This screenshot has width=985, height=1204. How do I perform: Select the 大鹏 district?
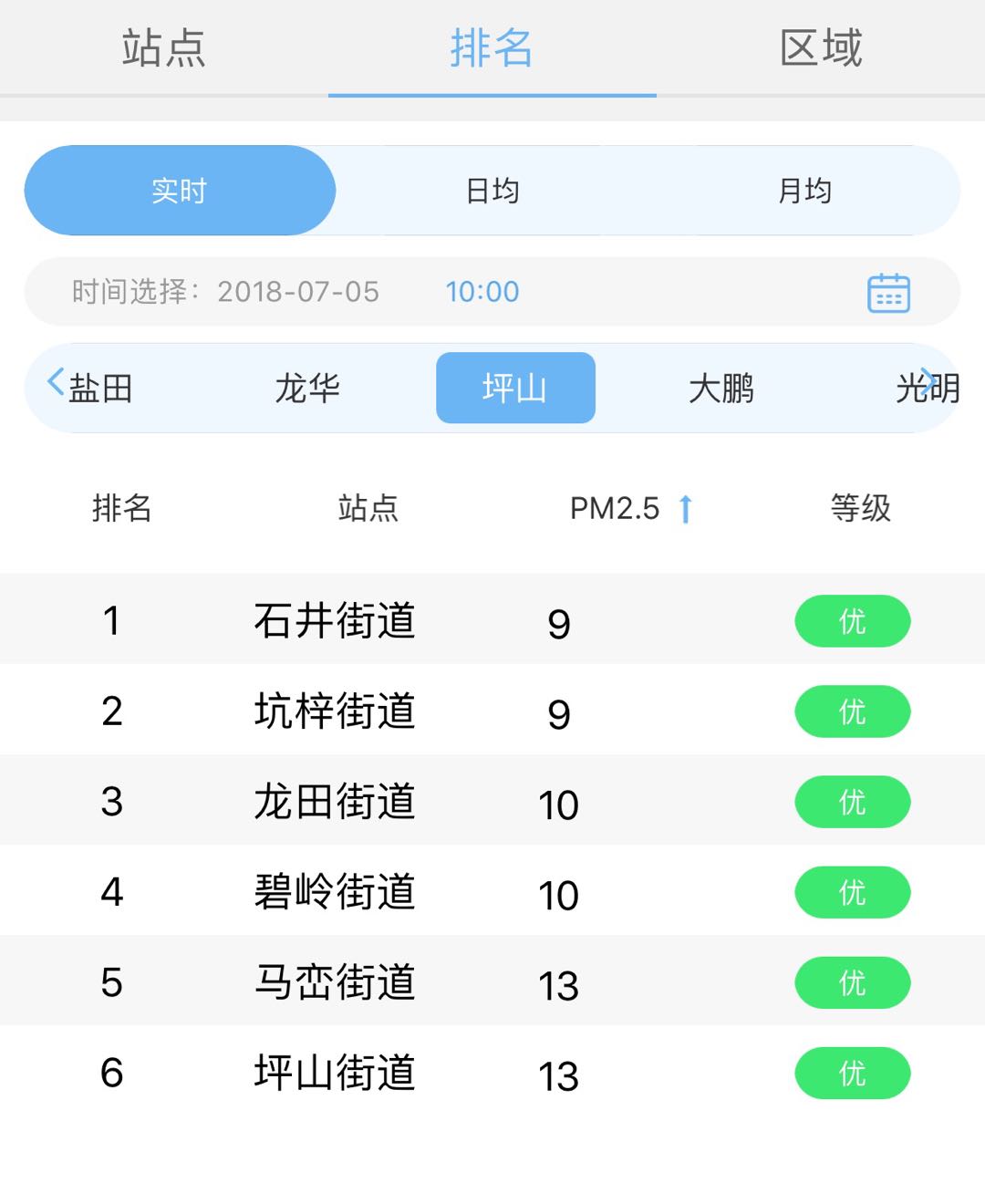721,388
